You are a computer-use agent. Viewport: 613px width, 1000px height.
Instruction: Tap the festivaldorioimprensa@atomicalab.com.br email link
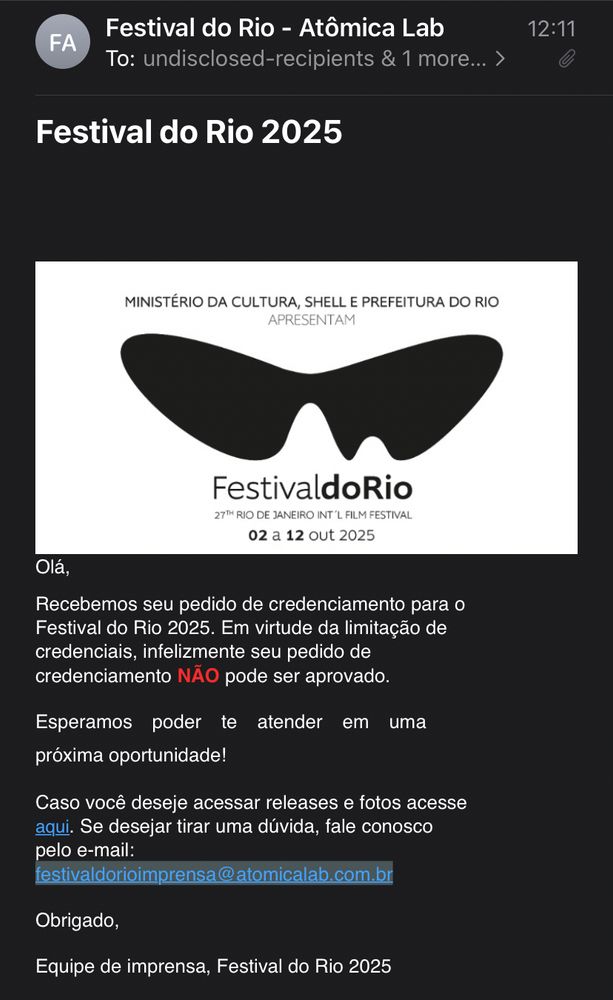coord(214,874)
